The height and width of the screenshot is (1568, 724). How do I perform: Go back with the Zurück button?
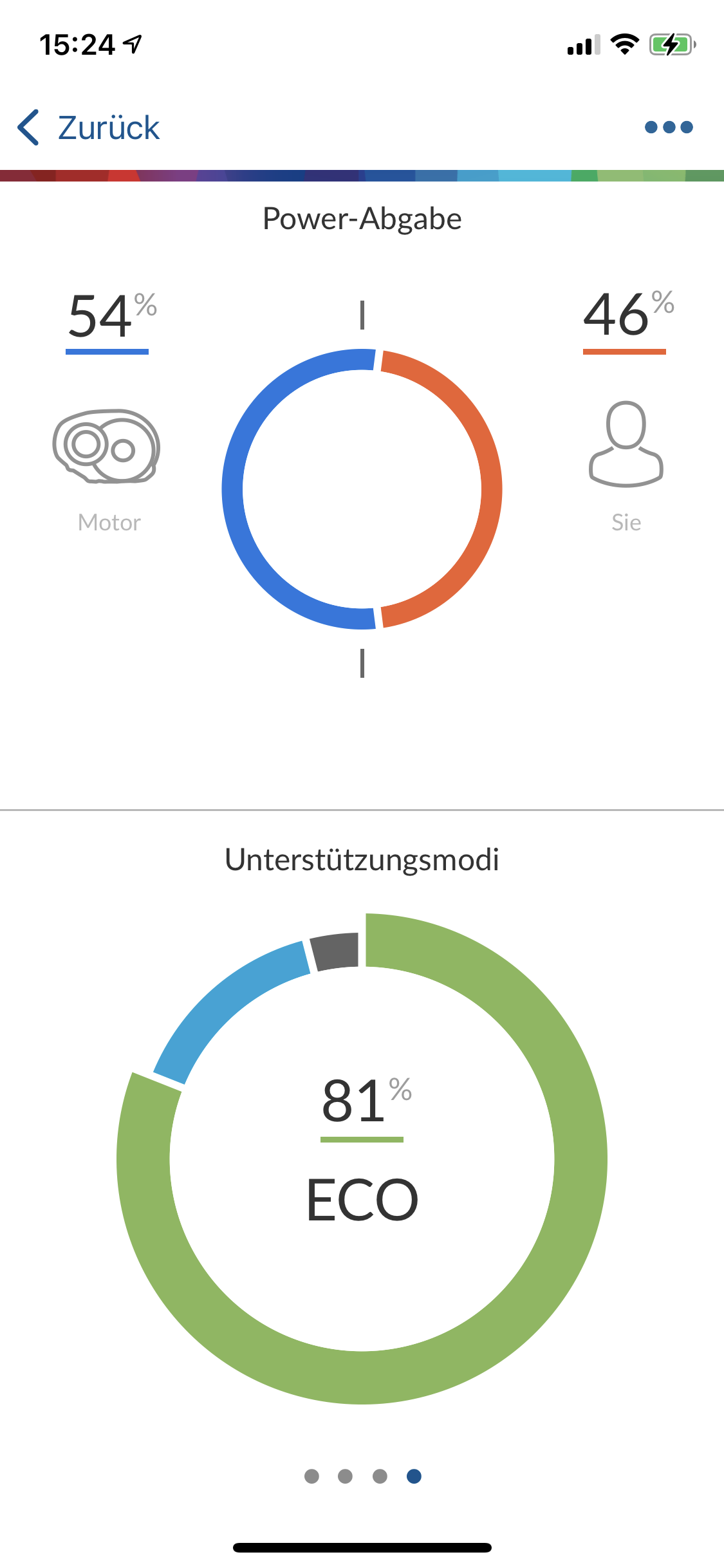pyautogui.click(x=88, y=127)
